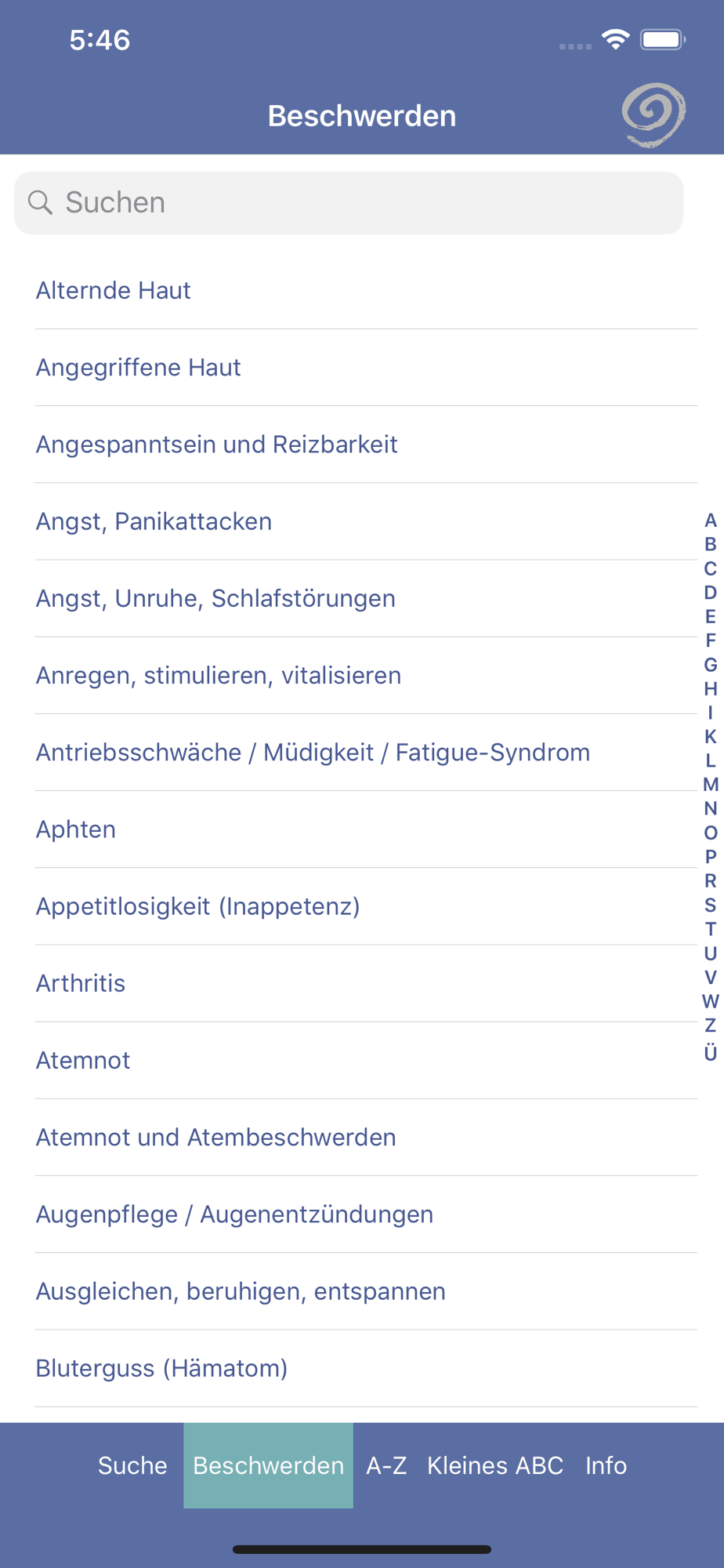This screenshot has width=724, height=1568.
Task: Jump to letter S in index
Action: point(710,905)
